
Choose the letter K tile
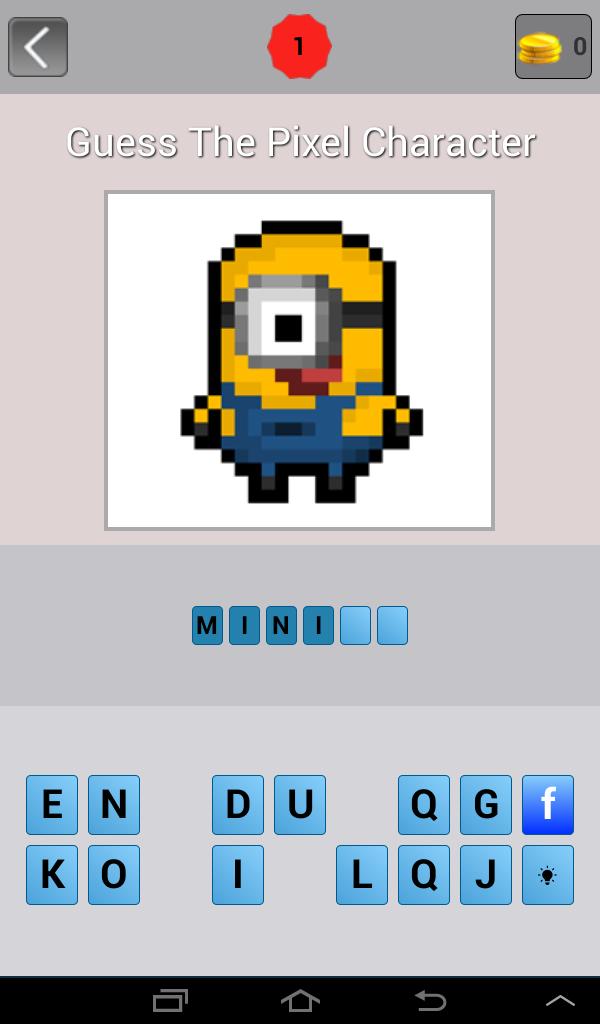(52, 874)
